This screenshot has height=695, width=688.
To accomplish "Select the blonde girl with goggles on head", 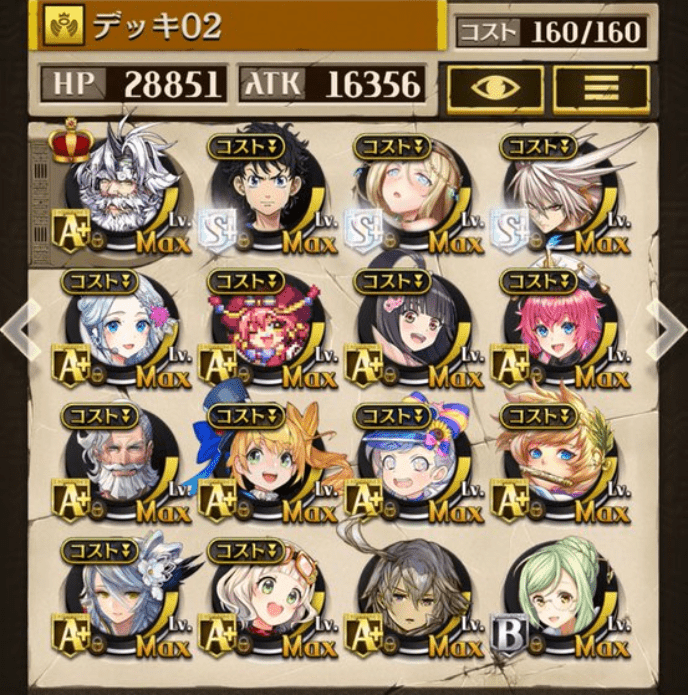I will [x=265, y=600].
